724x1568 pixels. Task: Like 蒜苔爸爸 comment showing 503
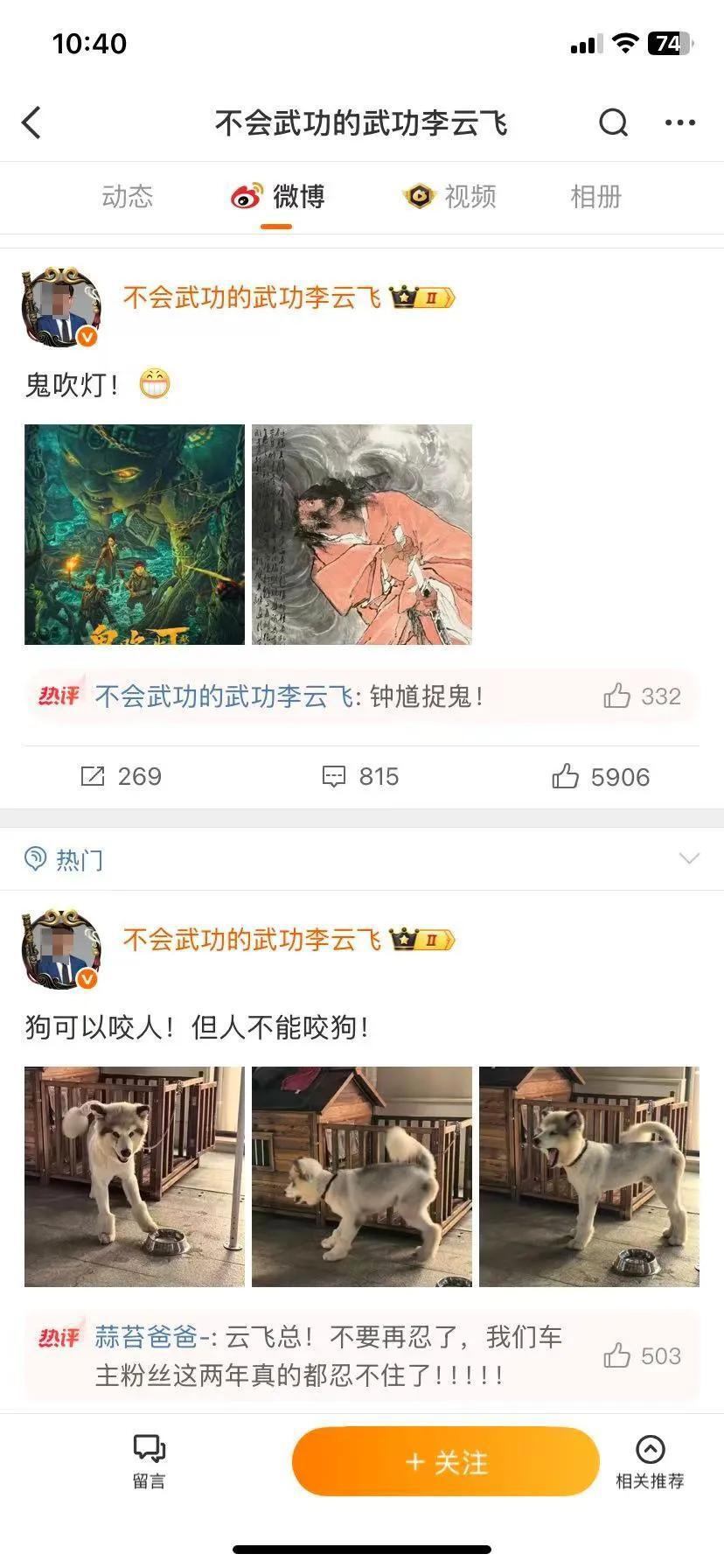click(x=616, y=1354)
